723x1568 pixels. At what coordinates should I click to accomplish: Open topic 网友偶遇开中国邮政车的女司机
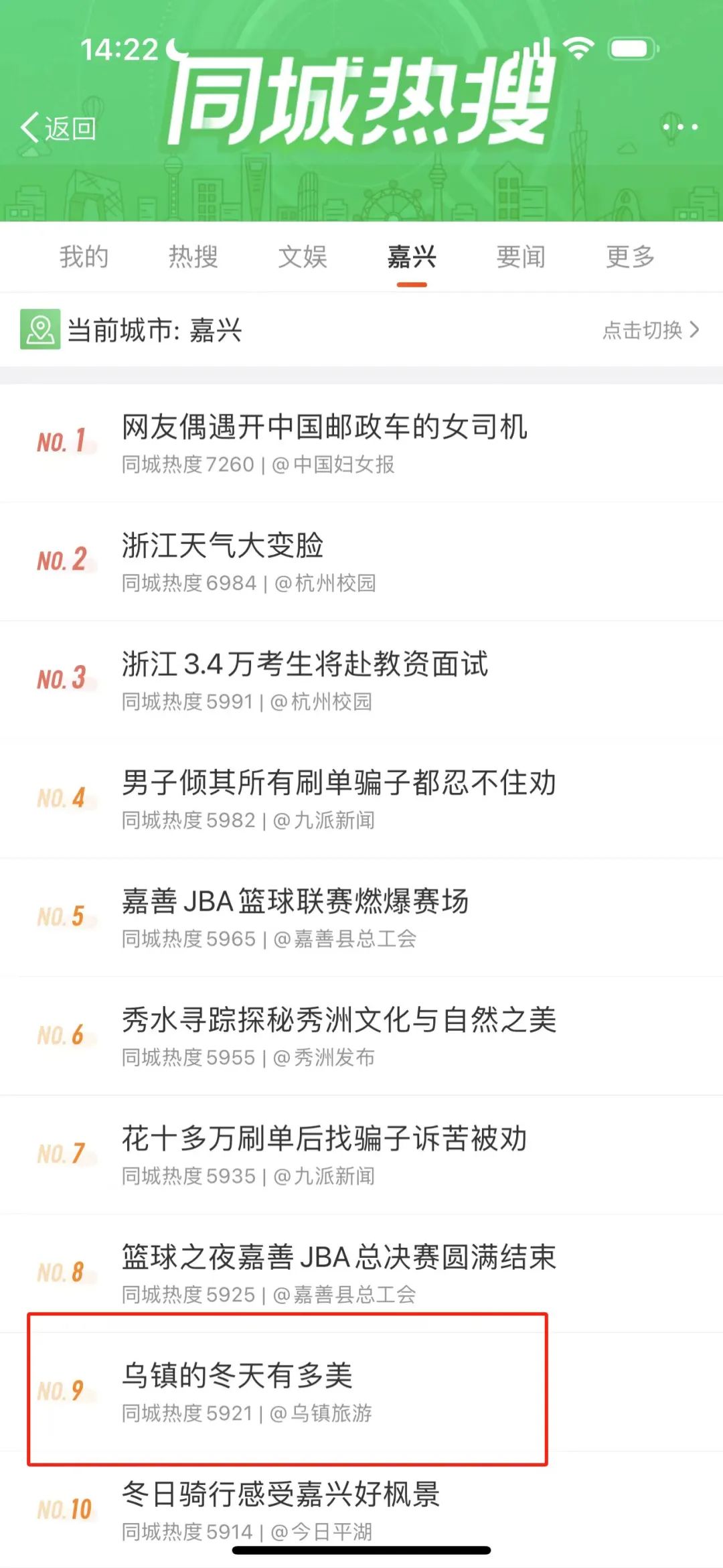pos(325,427)
